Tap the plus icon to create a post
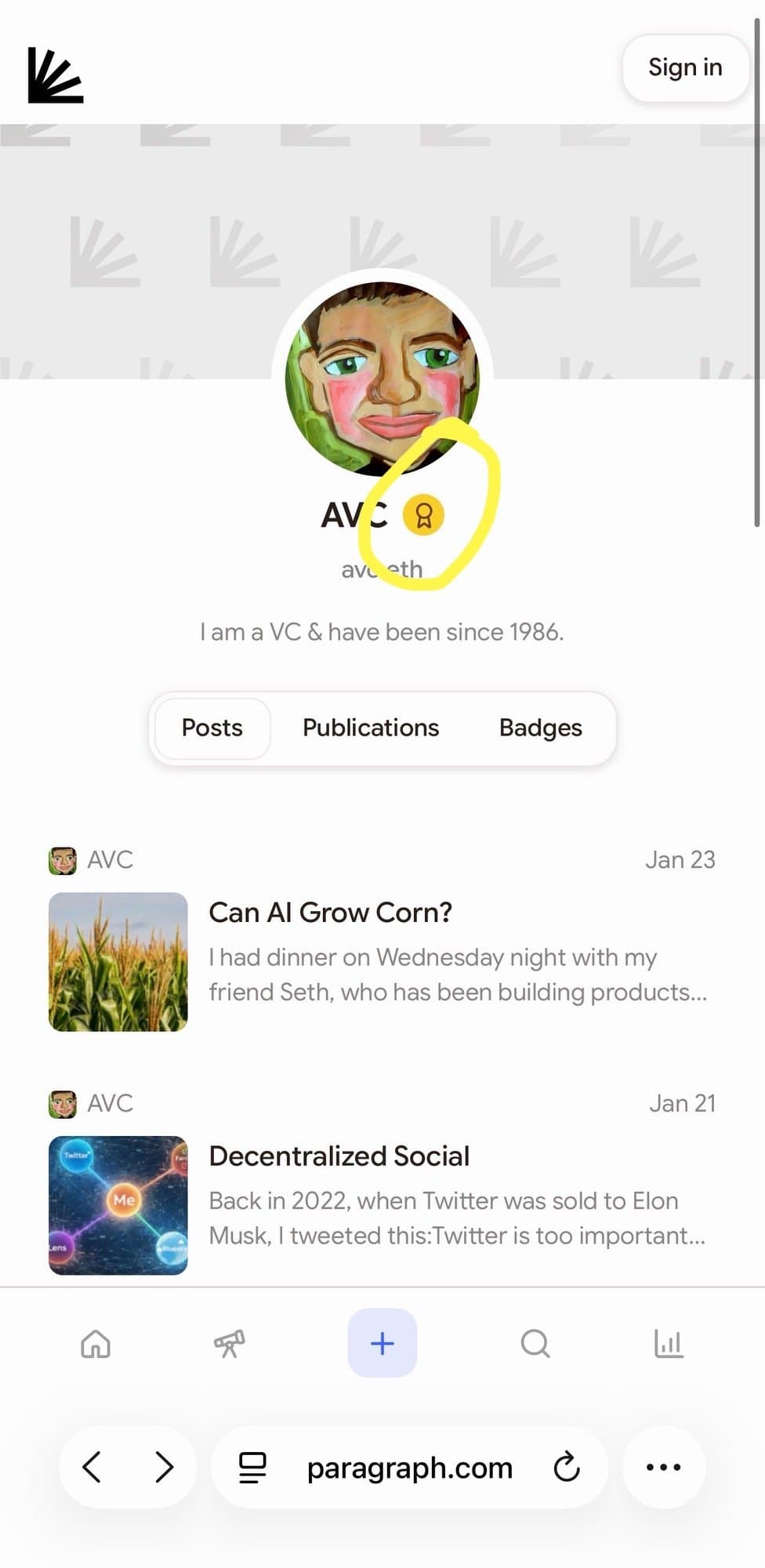The image size is (765, 1568). pyautogui.click(x=382, y=1342)
